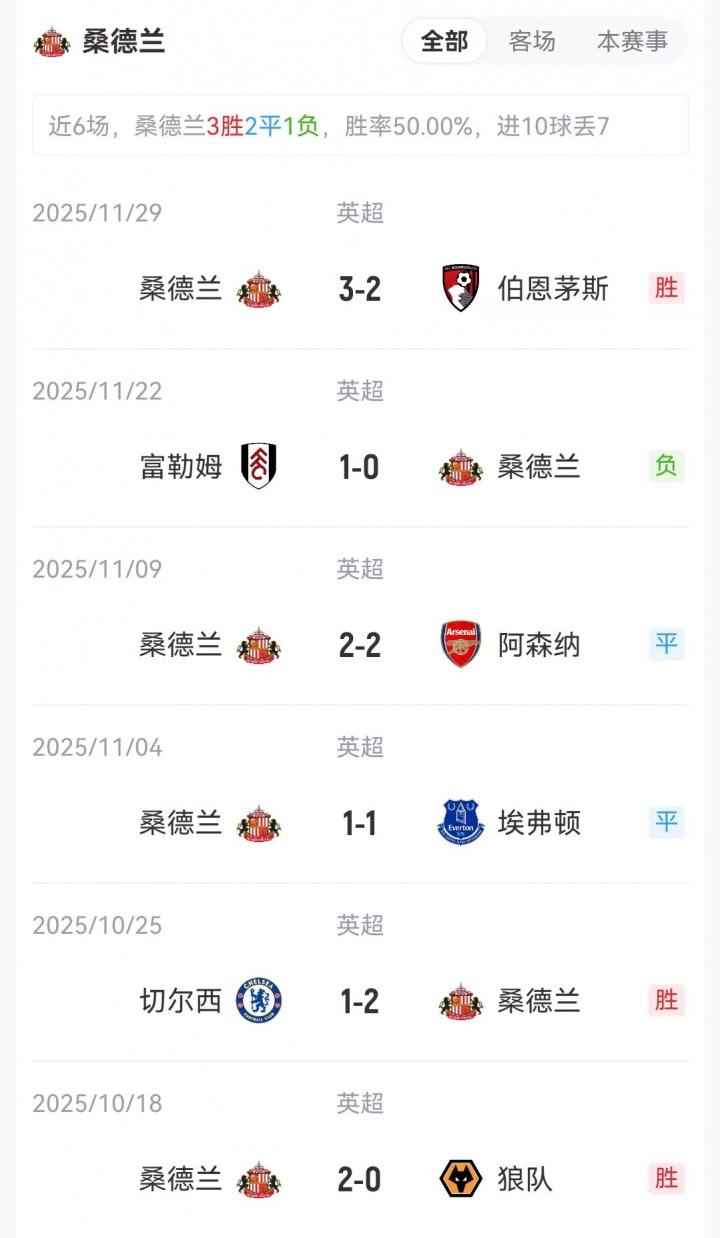The width and height of the screenshot is (720, 1238).
Task: Click the Wolves club badge
Action: [x=461, y=1178]
